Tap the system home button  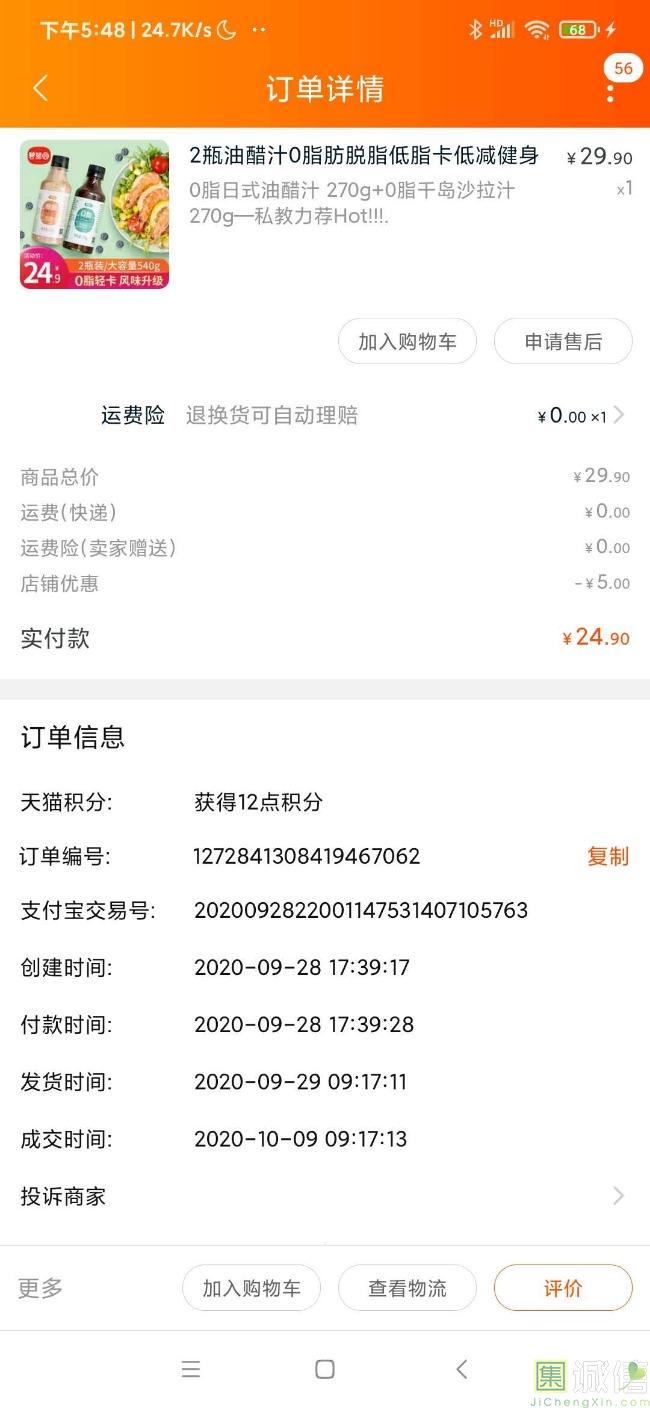[324, 1369]
